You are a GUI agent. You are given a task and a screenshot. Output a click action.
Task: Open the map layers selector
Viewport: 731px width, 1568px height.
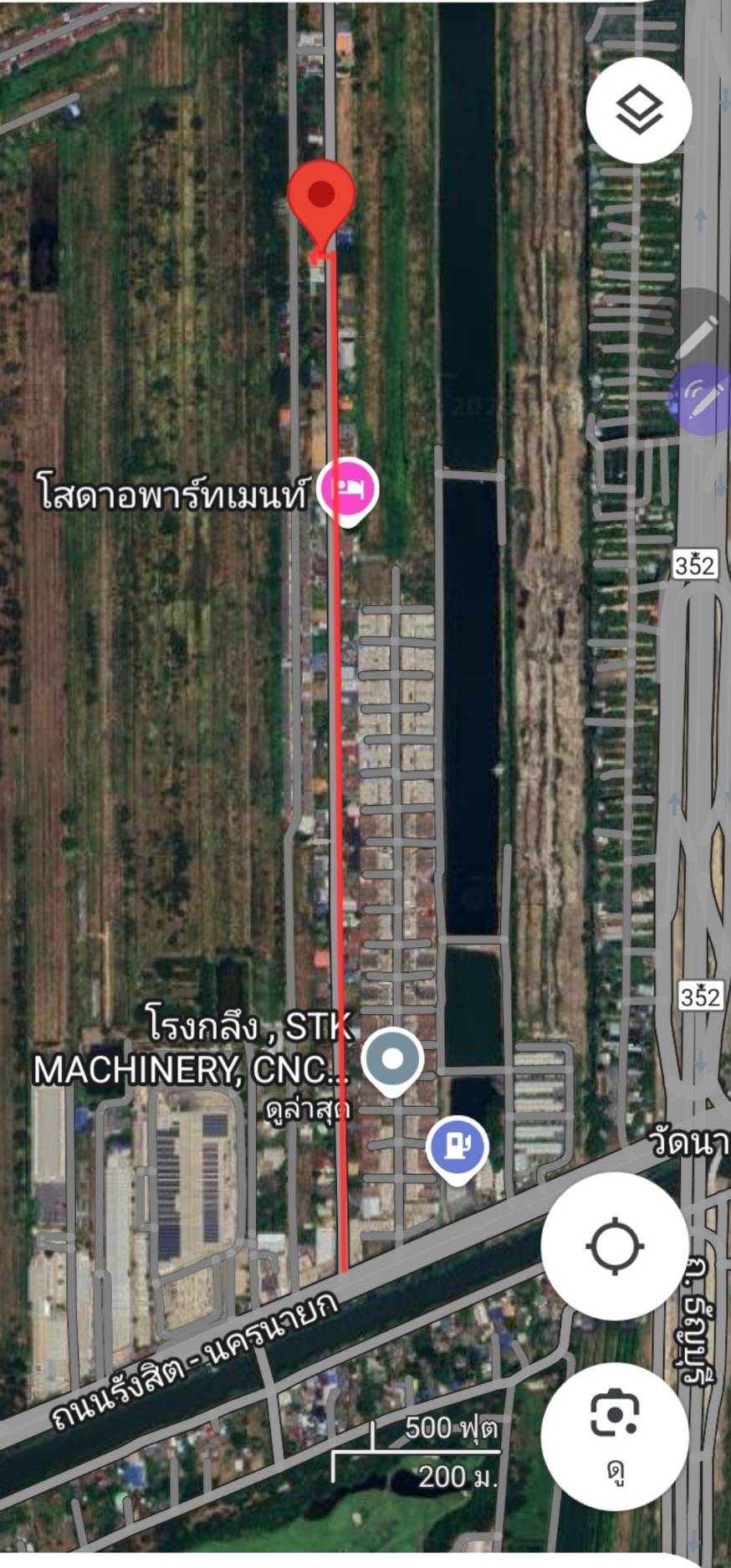tap(638, 110)
